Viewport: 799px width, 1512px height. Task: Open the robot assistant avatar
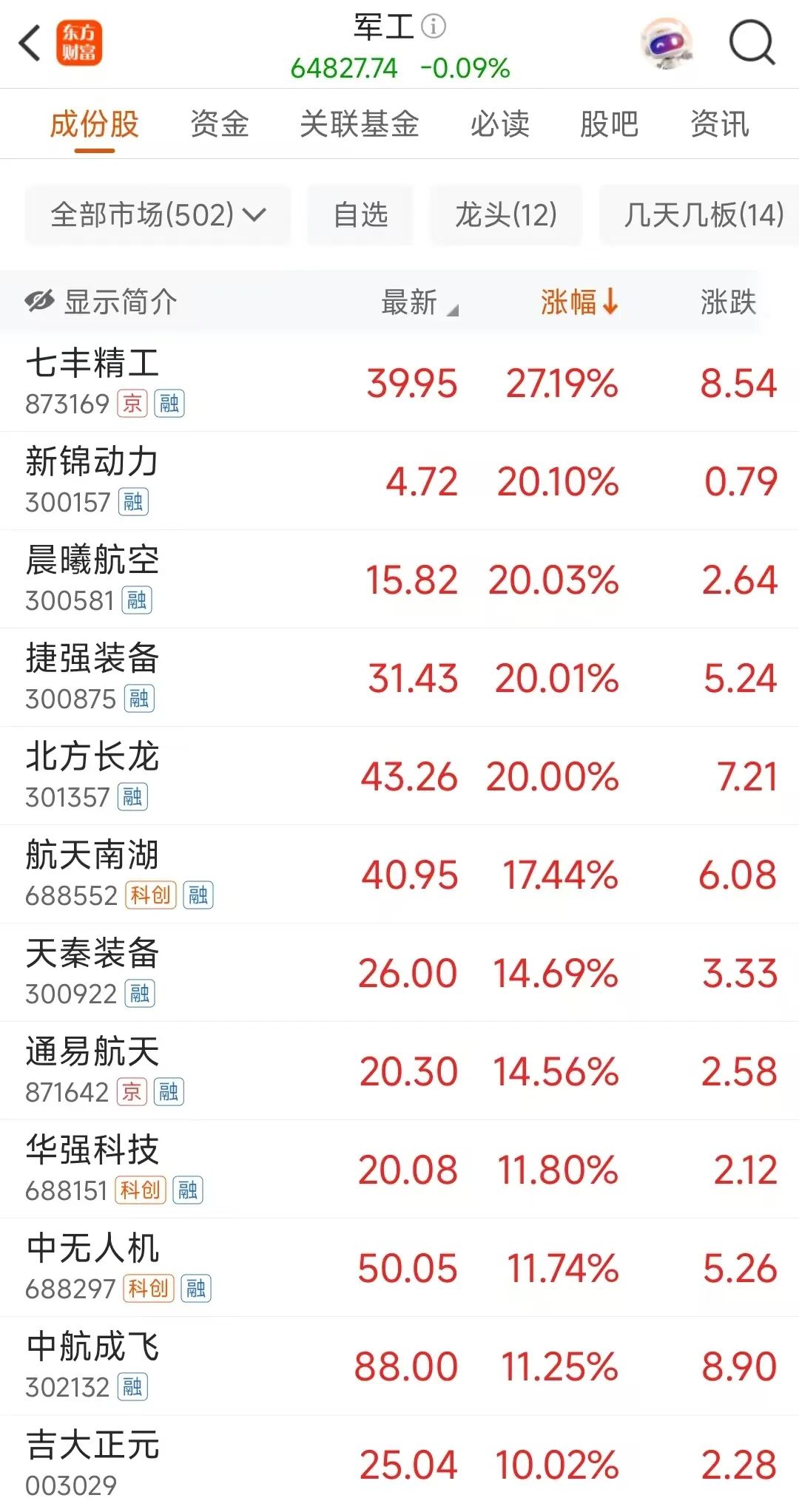pos(667,43)
